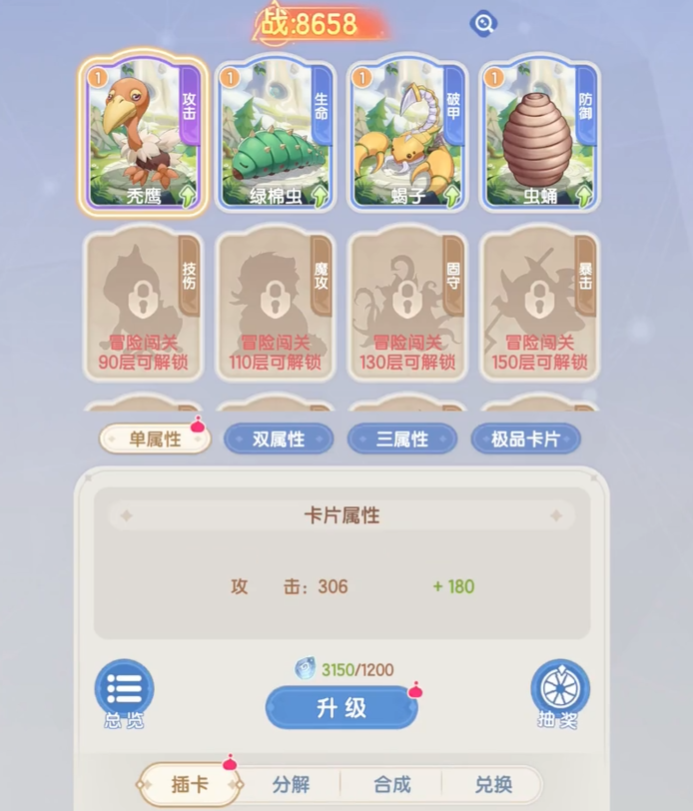Select the 虫蛹 defense card
The height and width of the screenshot is (811, 693).
tap(540, 135)
